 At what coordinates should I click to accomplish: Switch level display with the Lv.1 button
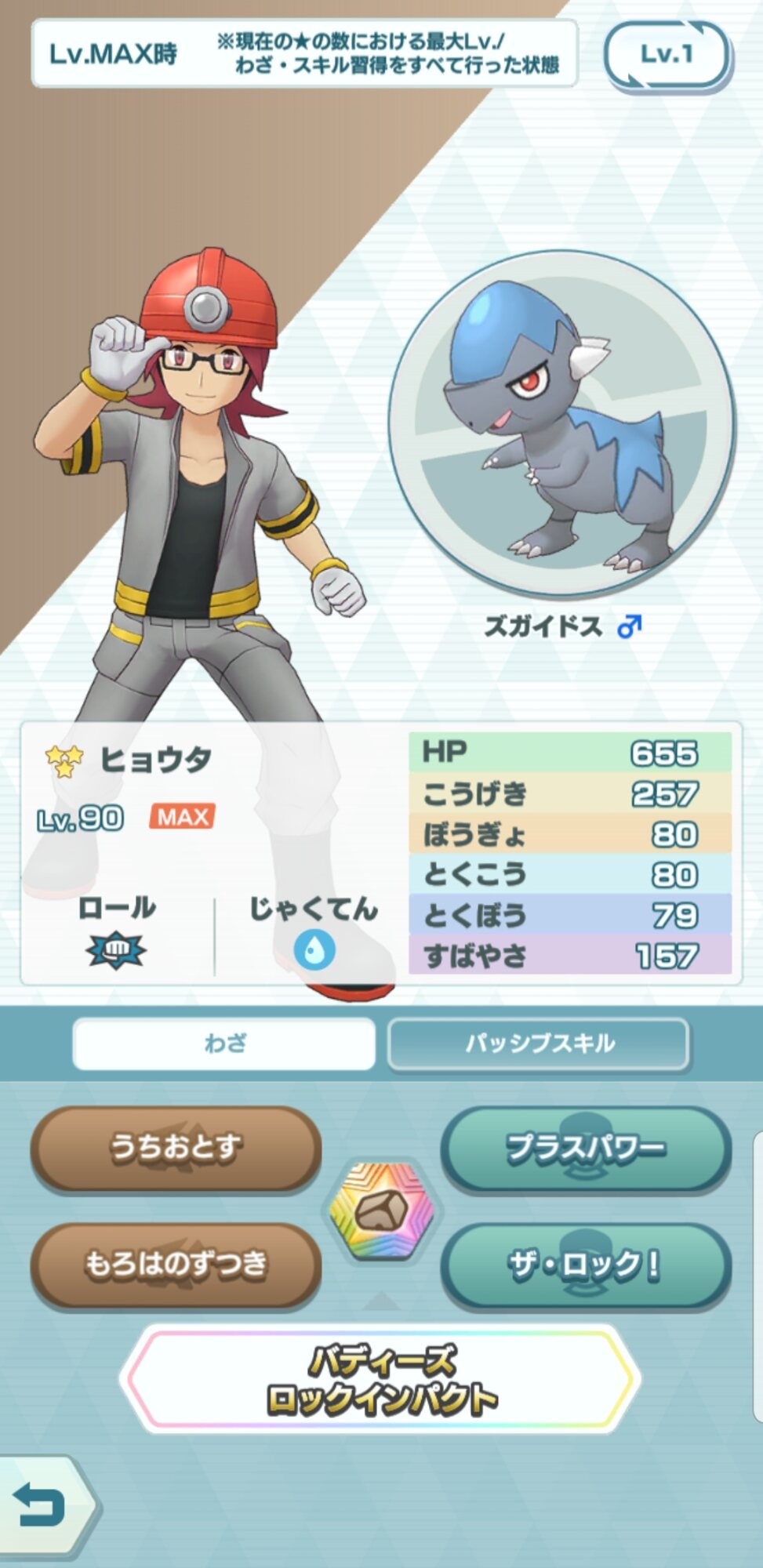tap(667, 55)
